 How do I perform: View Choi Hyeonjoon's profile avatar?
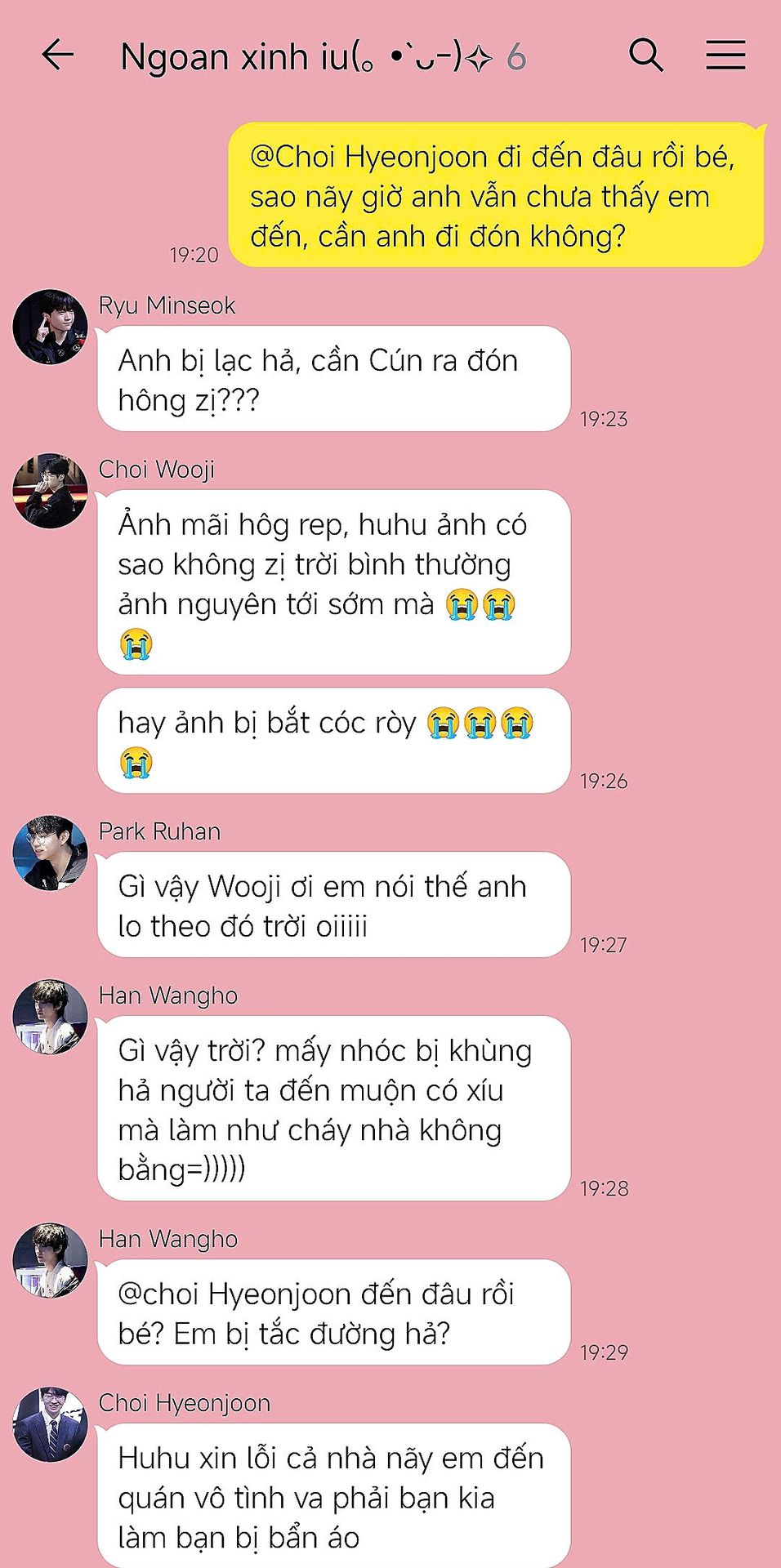point(50,1424)
